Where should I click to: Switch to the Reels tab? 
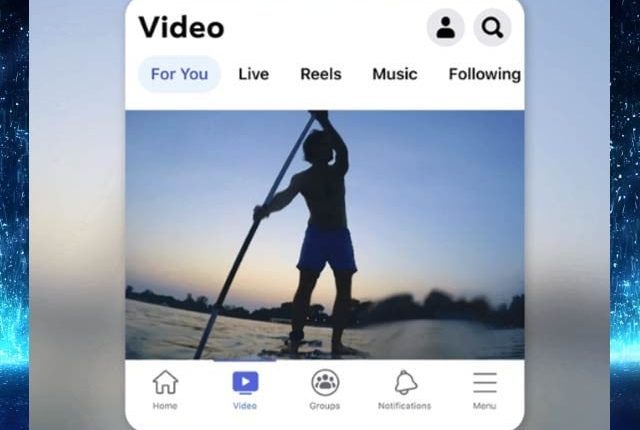320,74
